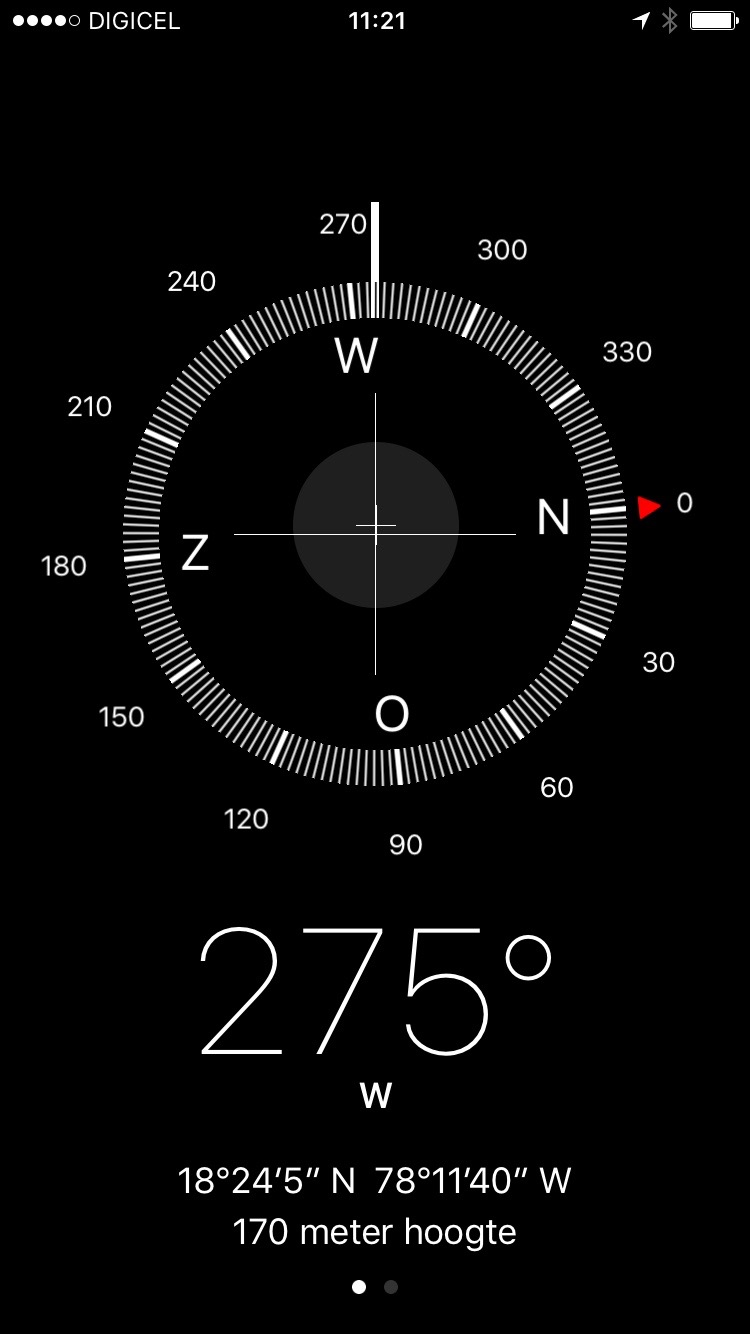The image size is (750, 1334).
Task: Open the coordinates 18°24'5" N 78°11'40" W in Maps
Action: 374,1181
